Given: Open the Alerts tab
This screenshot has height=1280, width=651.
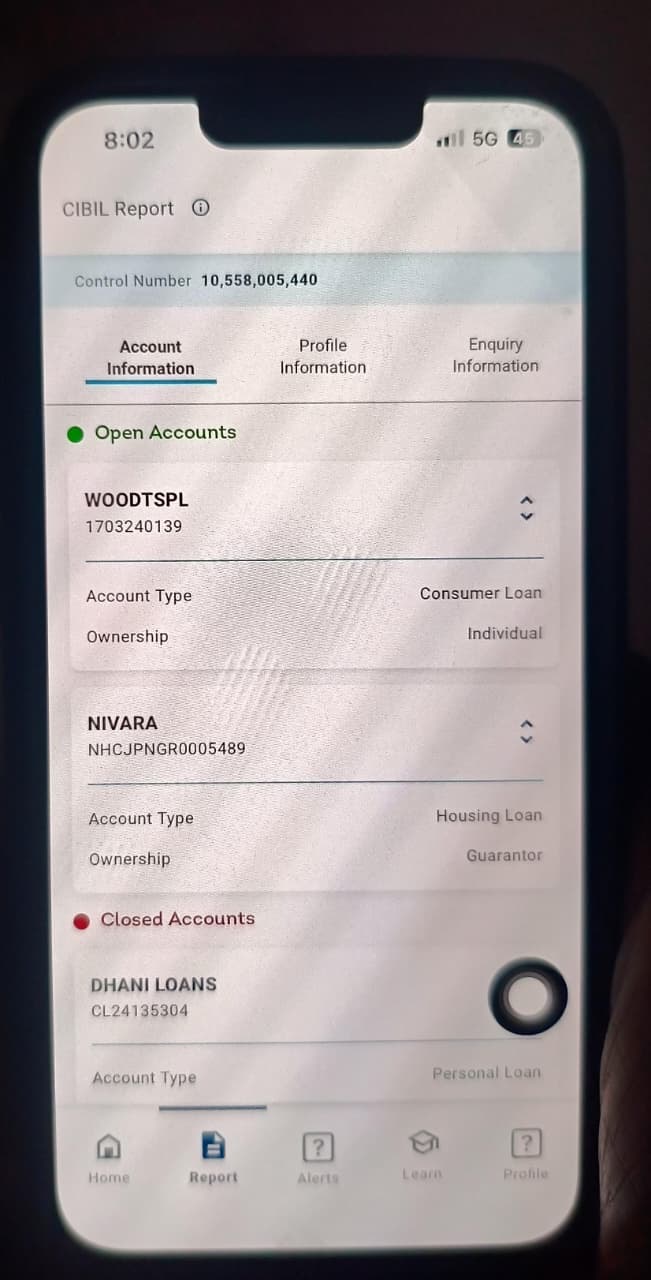Looking at the screenshot, I should [318, 1157].
